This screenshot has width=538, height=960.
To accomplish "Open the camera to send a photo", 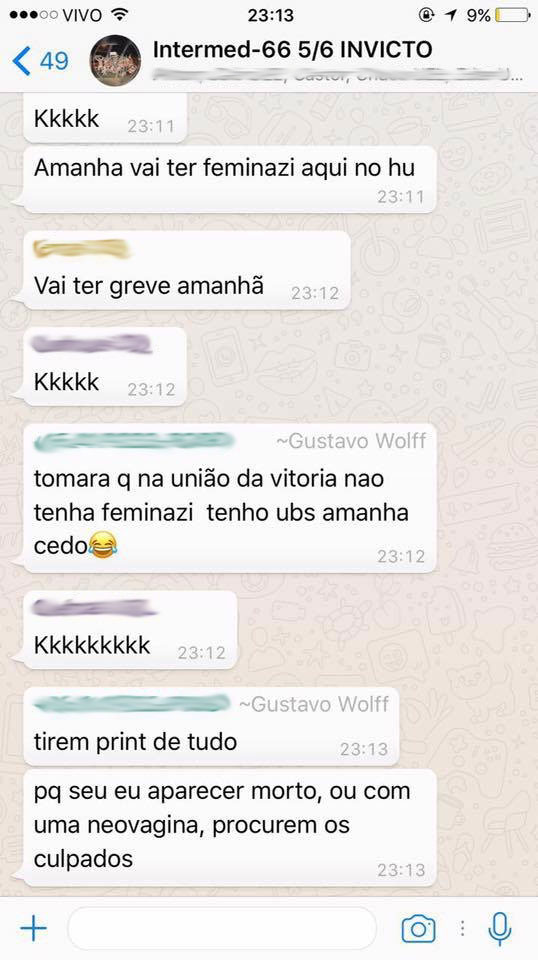I will pyautogui.click(x=419, y=929).
